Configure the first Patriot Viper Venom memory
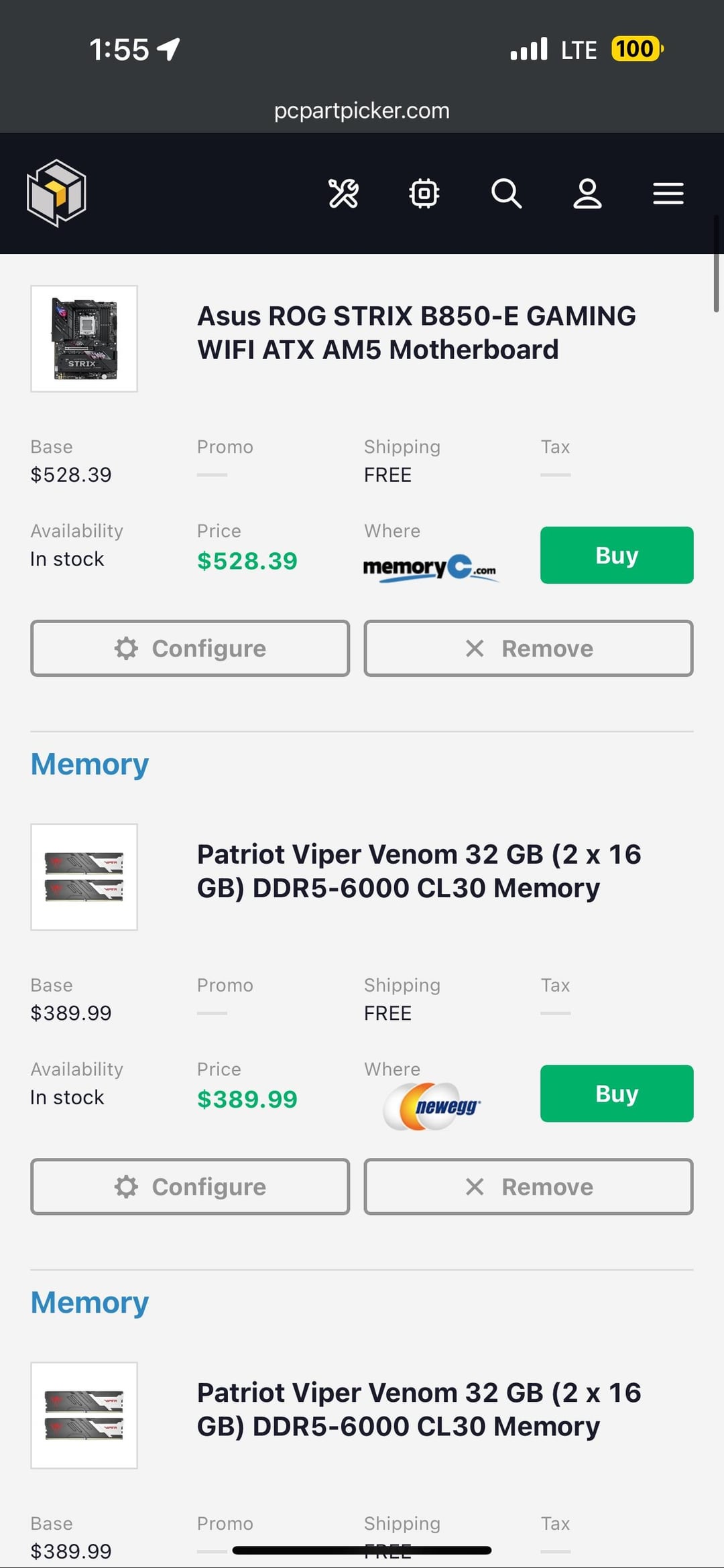This screenshot has height=1568, width=724. (x=190, y=1187)
